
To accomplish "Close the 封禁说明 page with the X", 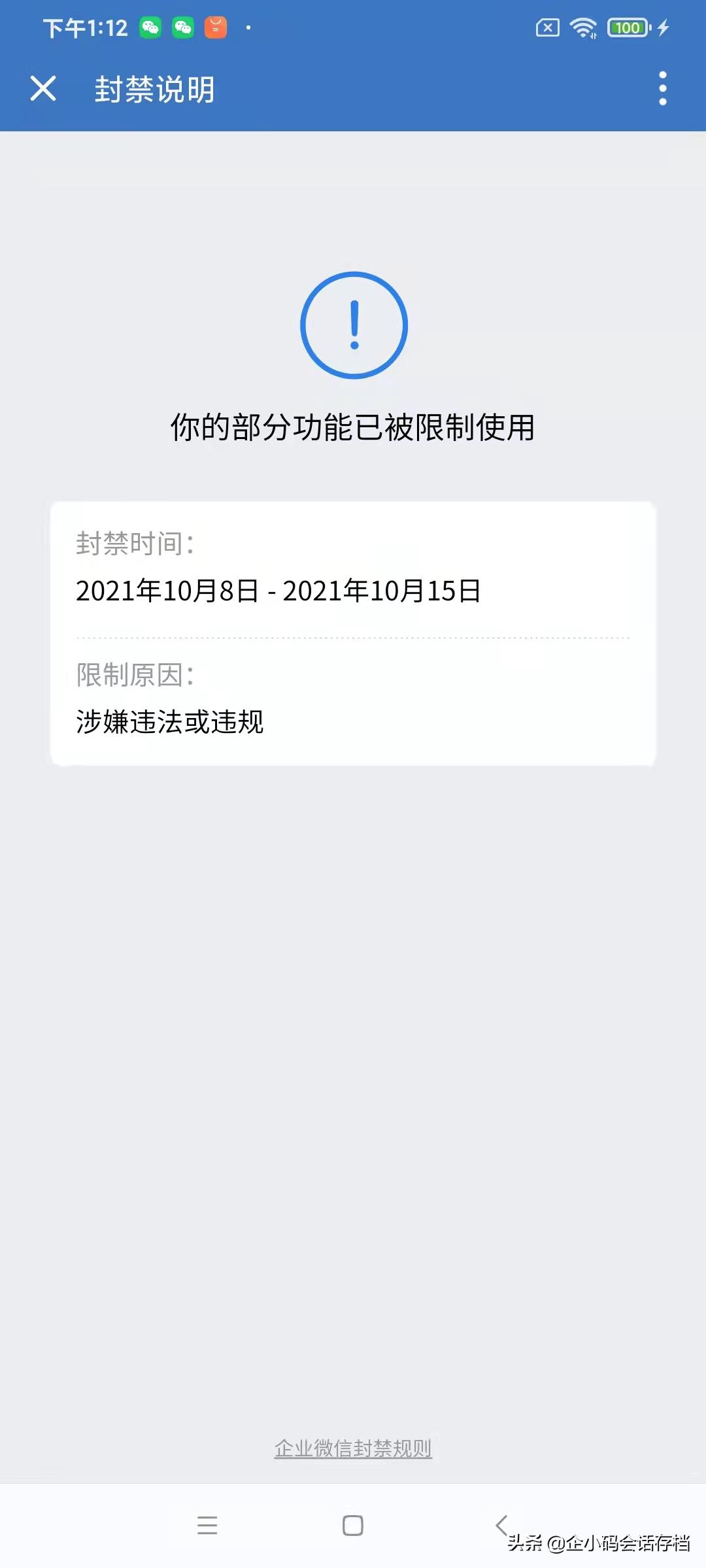I will 44,89.
